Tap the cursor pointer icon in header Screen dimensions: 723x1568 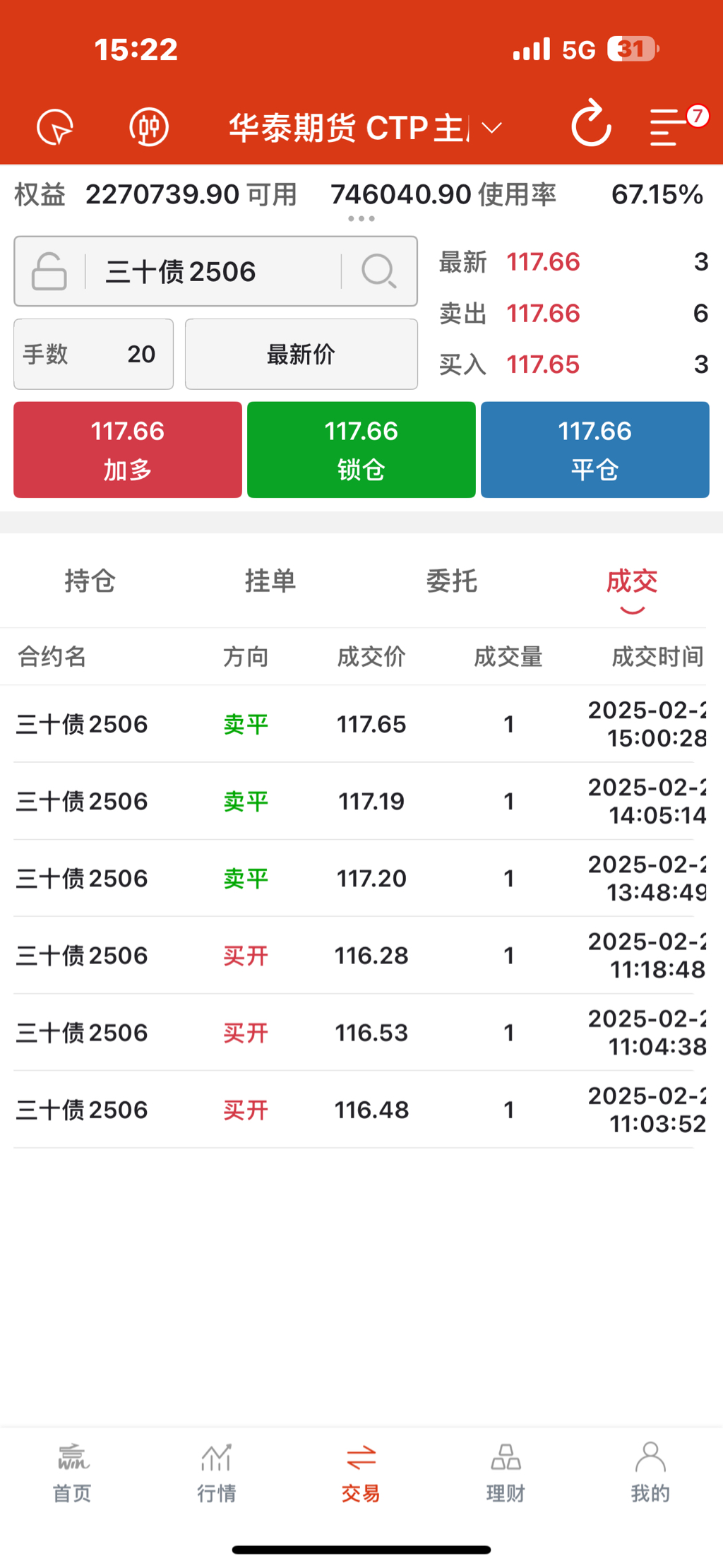(55, 128)
